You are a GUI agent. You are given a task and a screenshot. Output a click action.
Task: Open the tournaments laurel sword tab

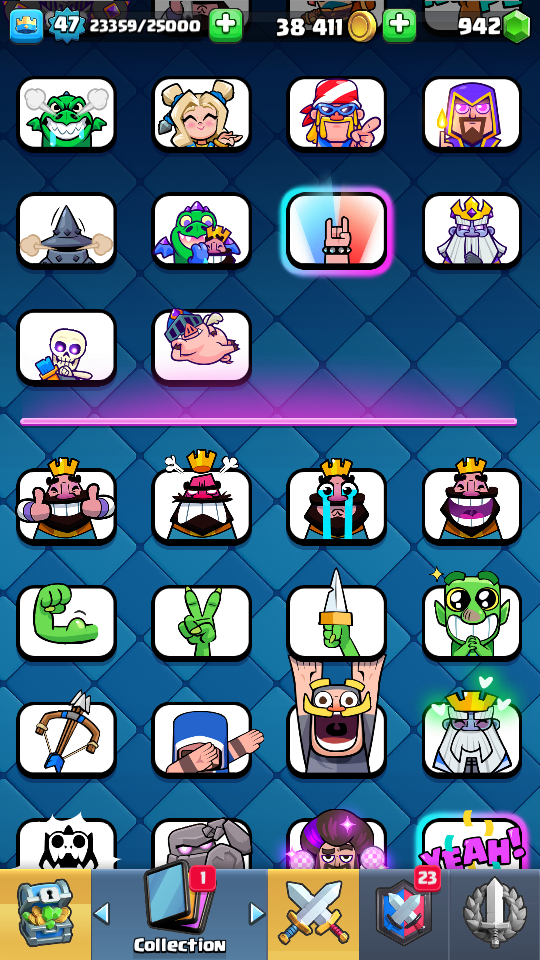(495, 914)
